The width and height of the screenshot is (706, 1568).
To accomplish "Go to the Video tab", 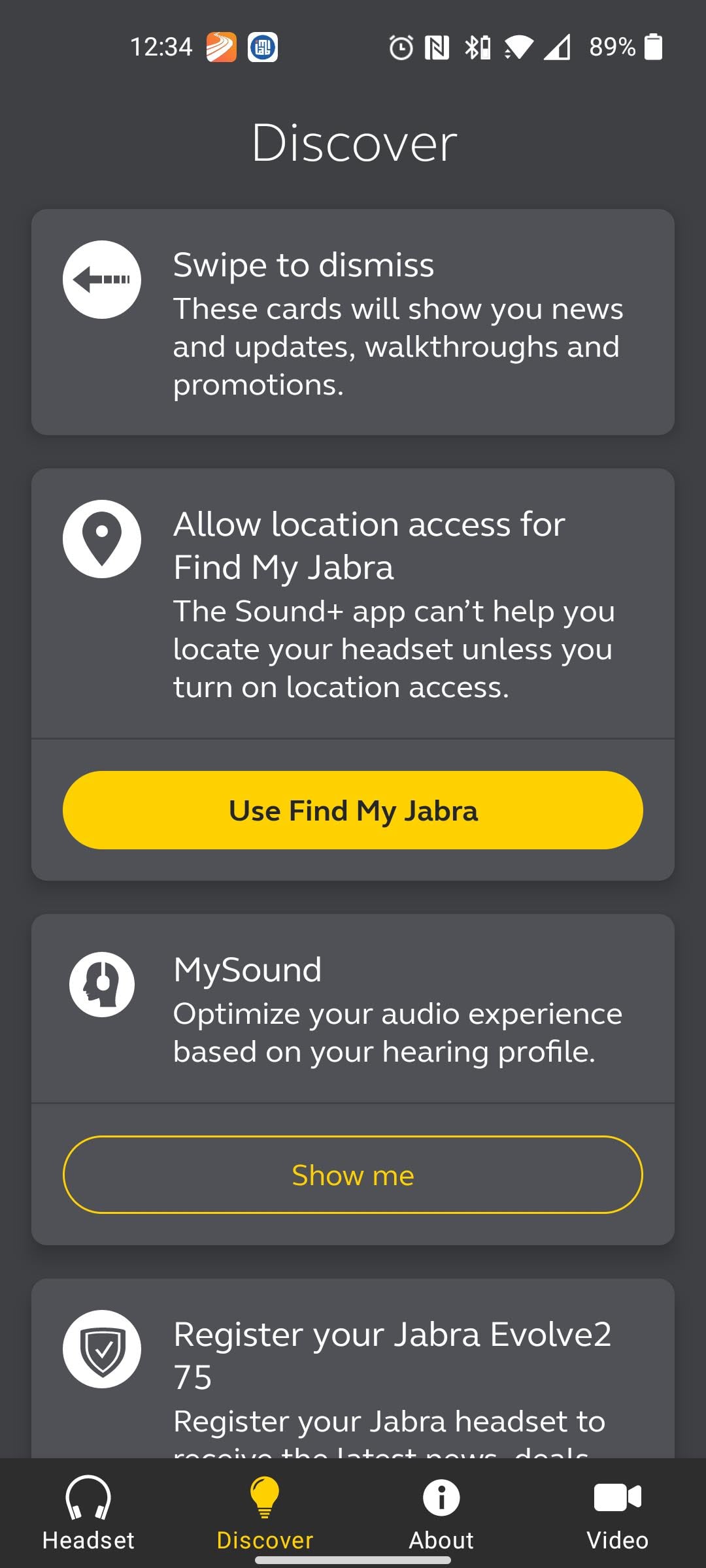I will click(617, 1513).
